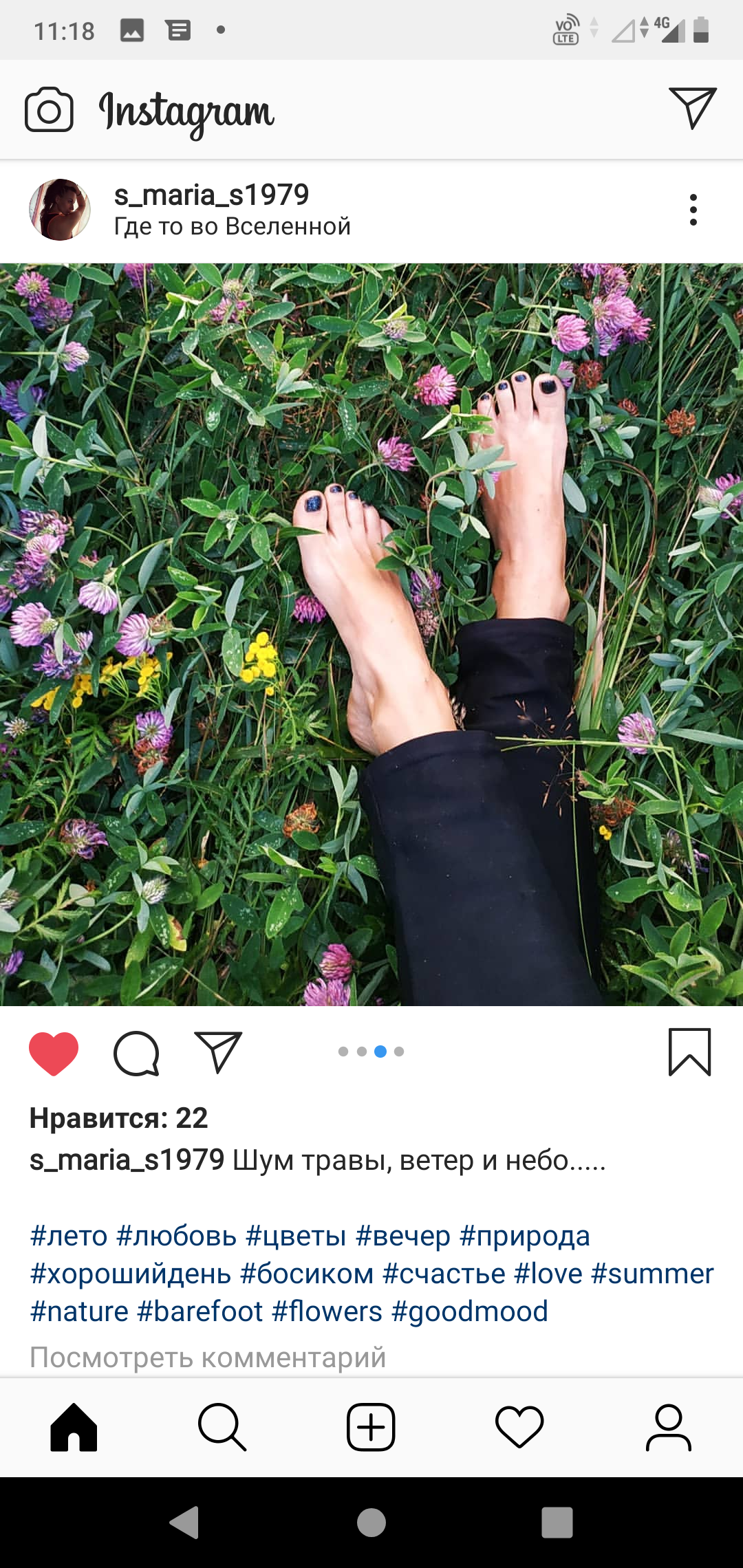This screenshot has width=743, height=1568.
Task: Switch to the Profile tab
Action: (x=668, y=1428)
